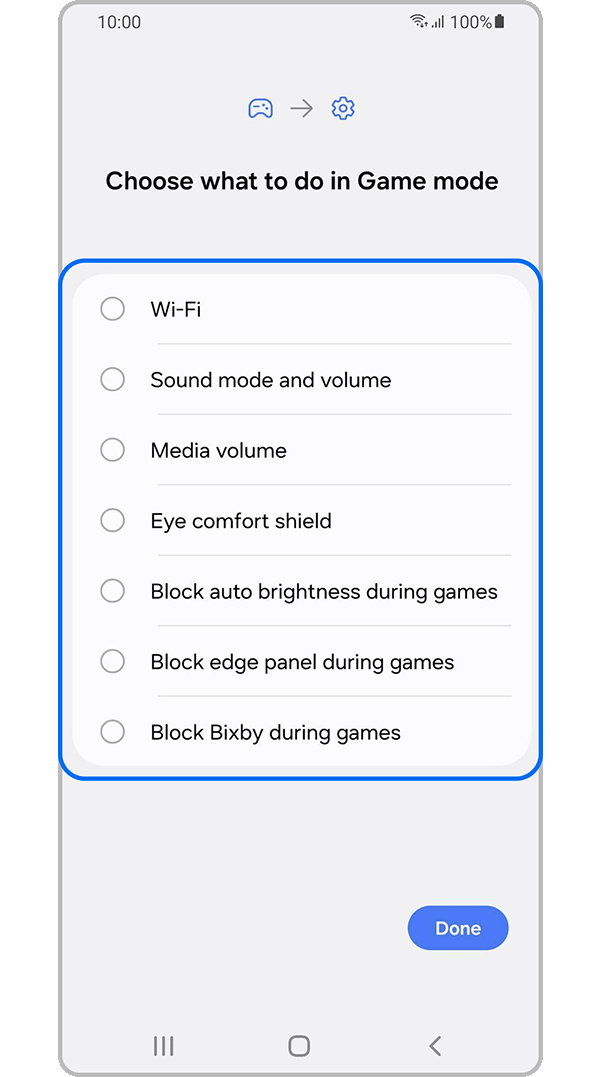The image size is (600, 1077).
Task: Choose Sound mode and volume
Action: [x=113, y=380]
